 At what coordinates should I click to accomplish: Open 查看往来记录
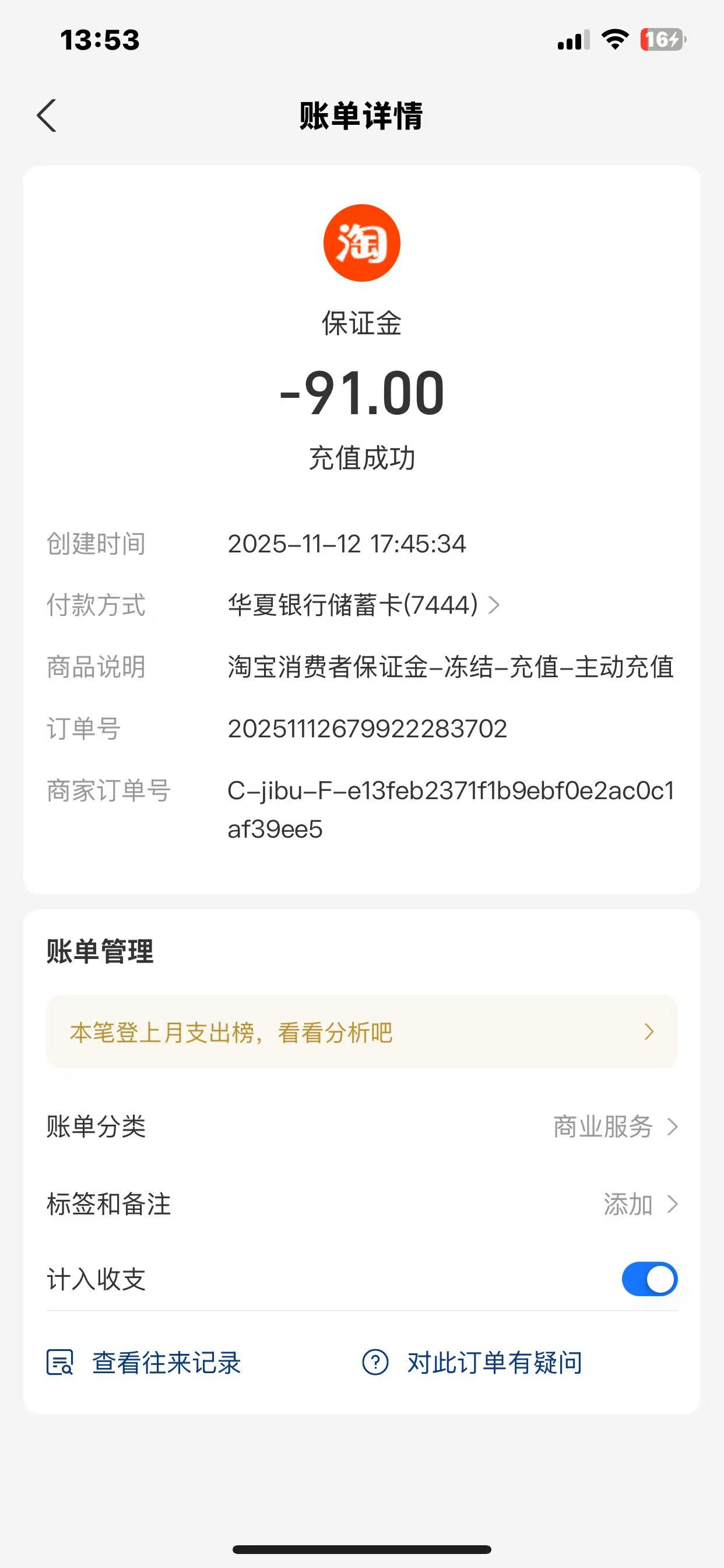click(145, 1362)
